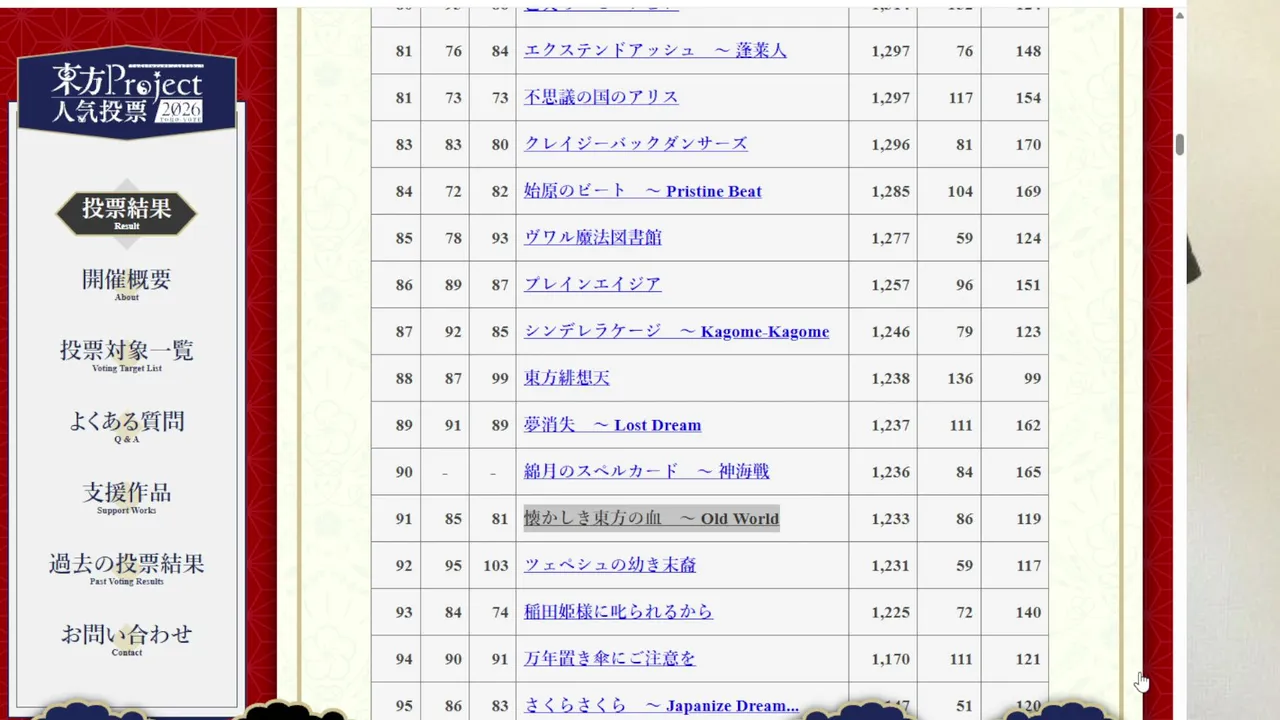The height and width of the screenshot is (720, 1280).
Task: Open 綿月のスペルカード ～ 神海戦 link
Action: tap(647, 471)
